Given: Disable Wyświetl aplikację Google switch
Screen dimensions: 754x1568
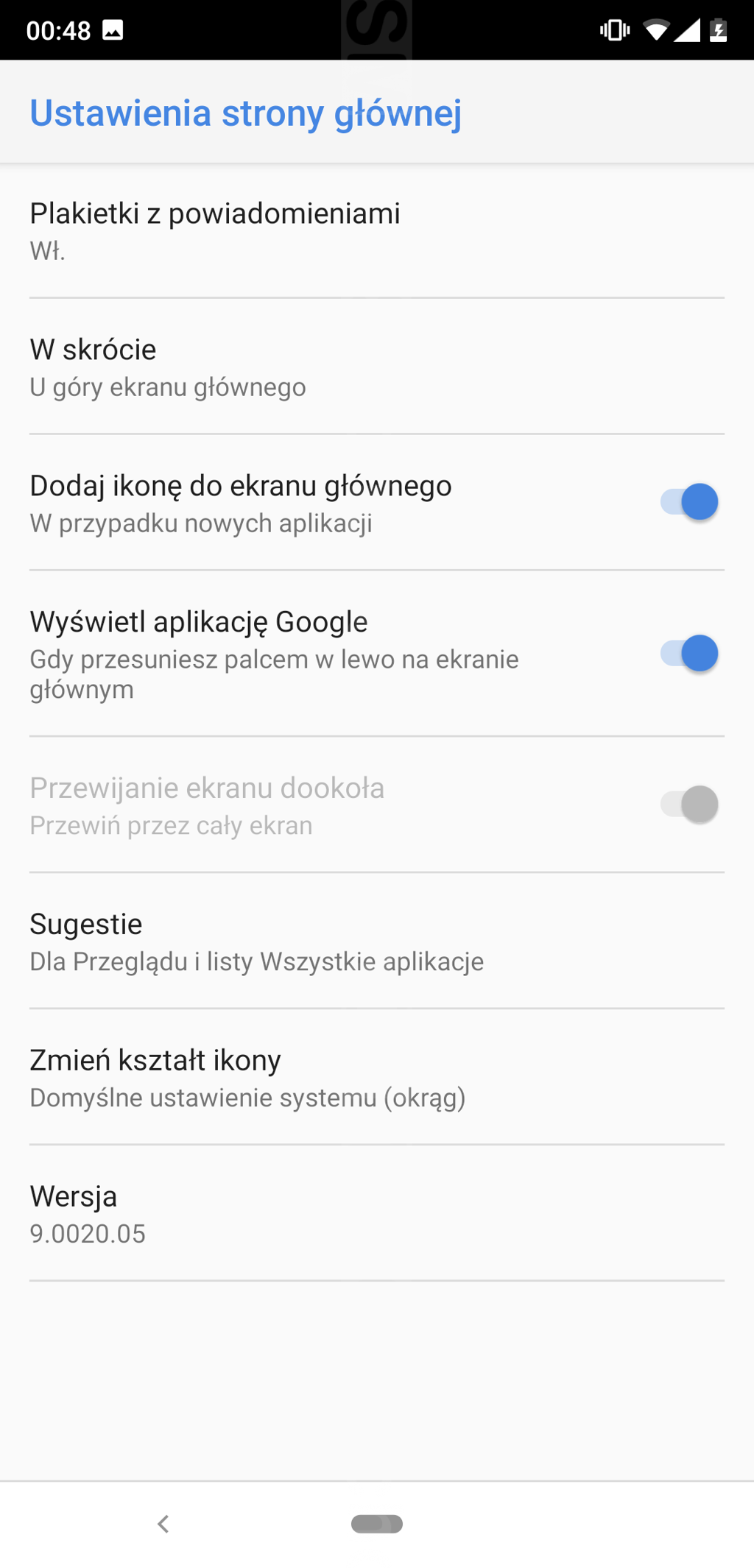Looking at the screenshot, I should point(688,653).
